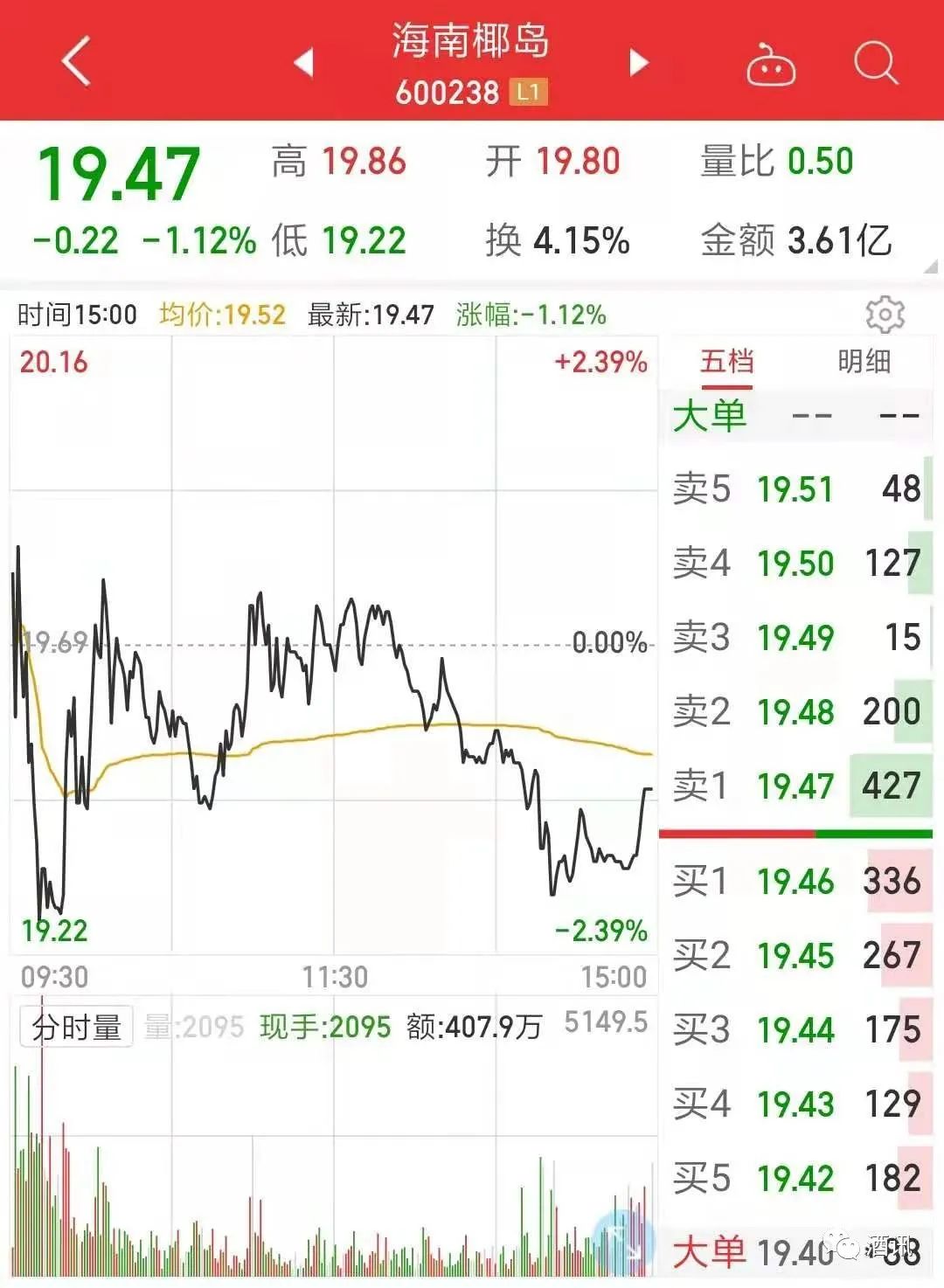Viewport: 944px width, 1288px height.
Task: Open chart settings gear
Action: [885, 315]
